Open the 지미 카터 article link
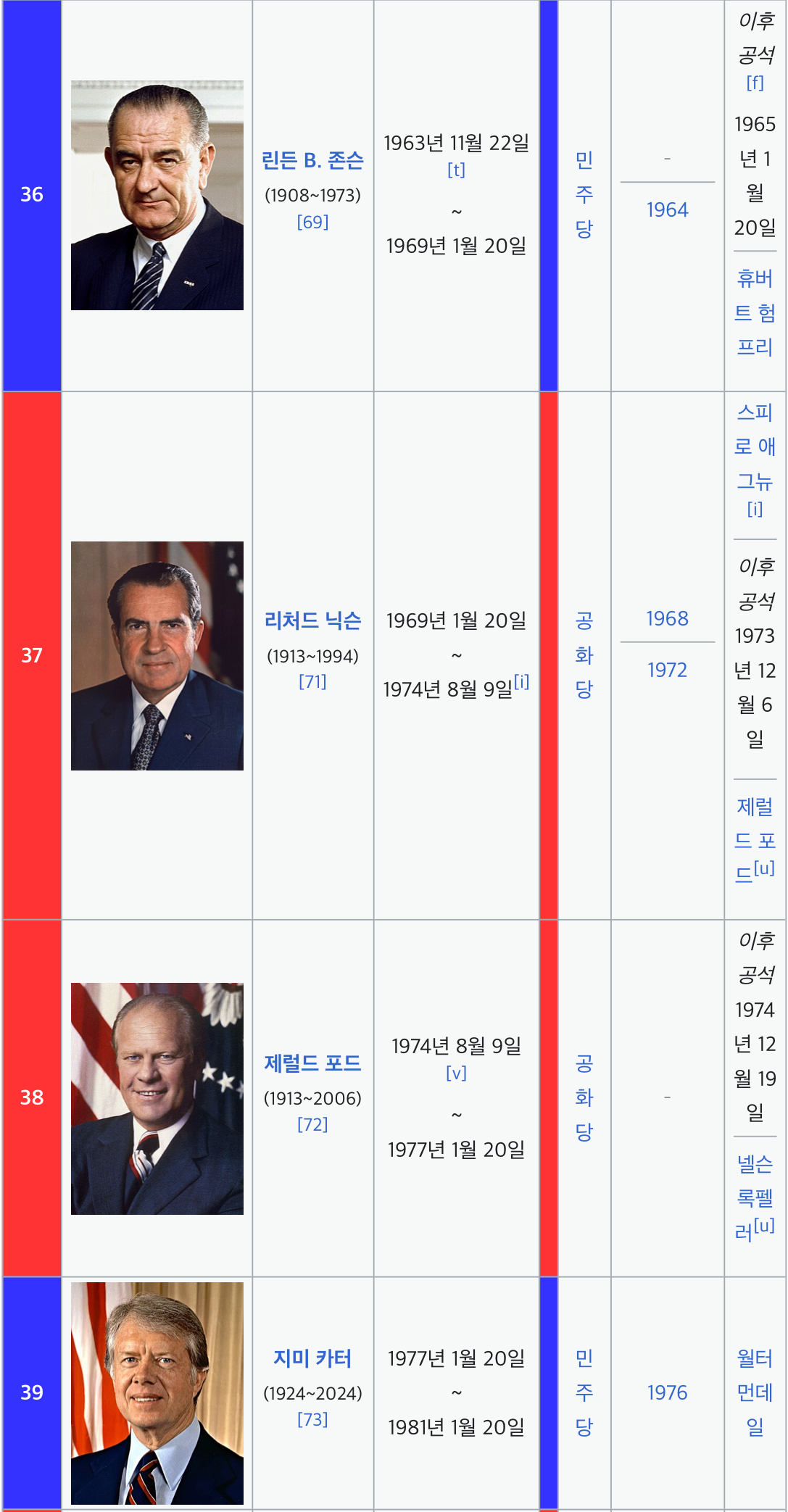This screenshot has height=1512, width=788. 312,1358
